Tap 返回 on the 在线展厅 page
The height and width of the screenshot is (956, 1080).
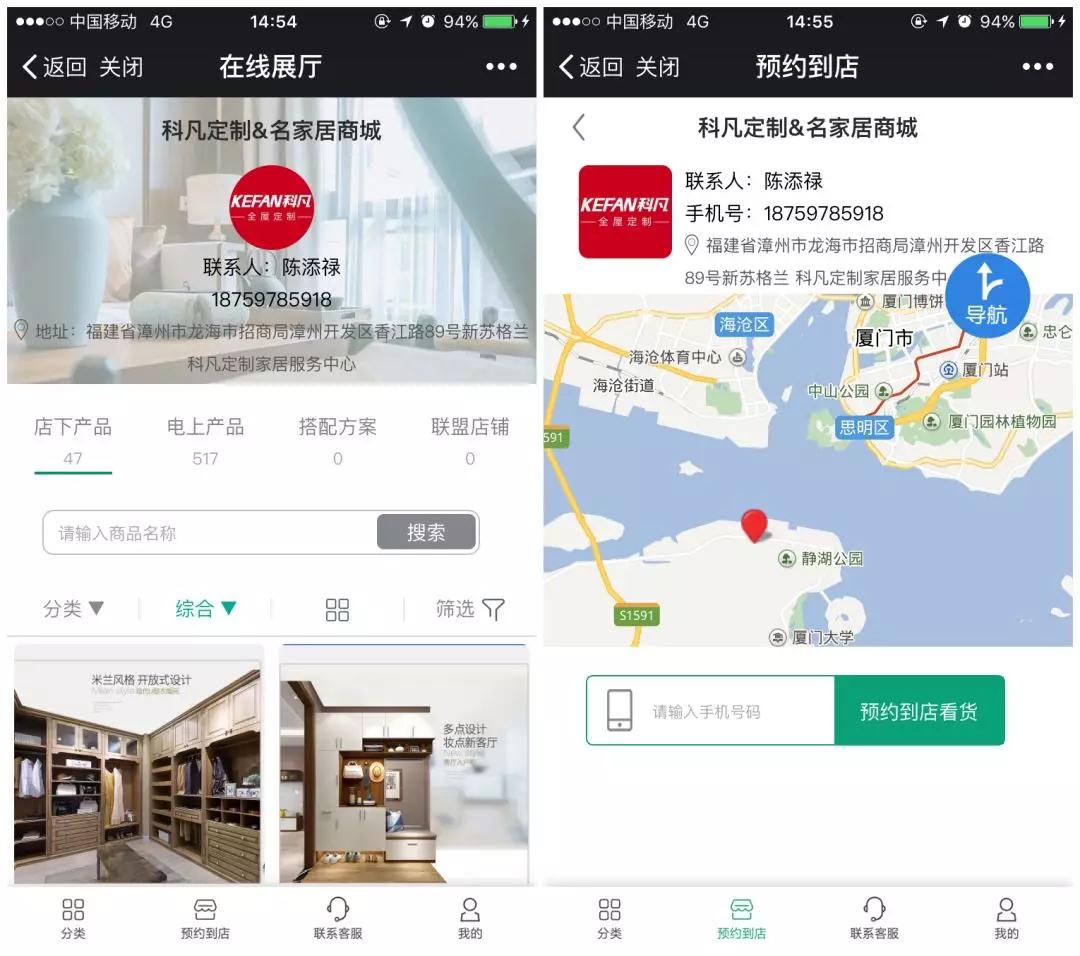click(x=54, y=67)
